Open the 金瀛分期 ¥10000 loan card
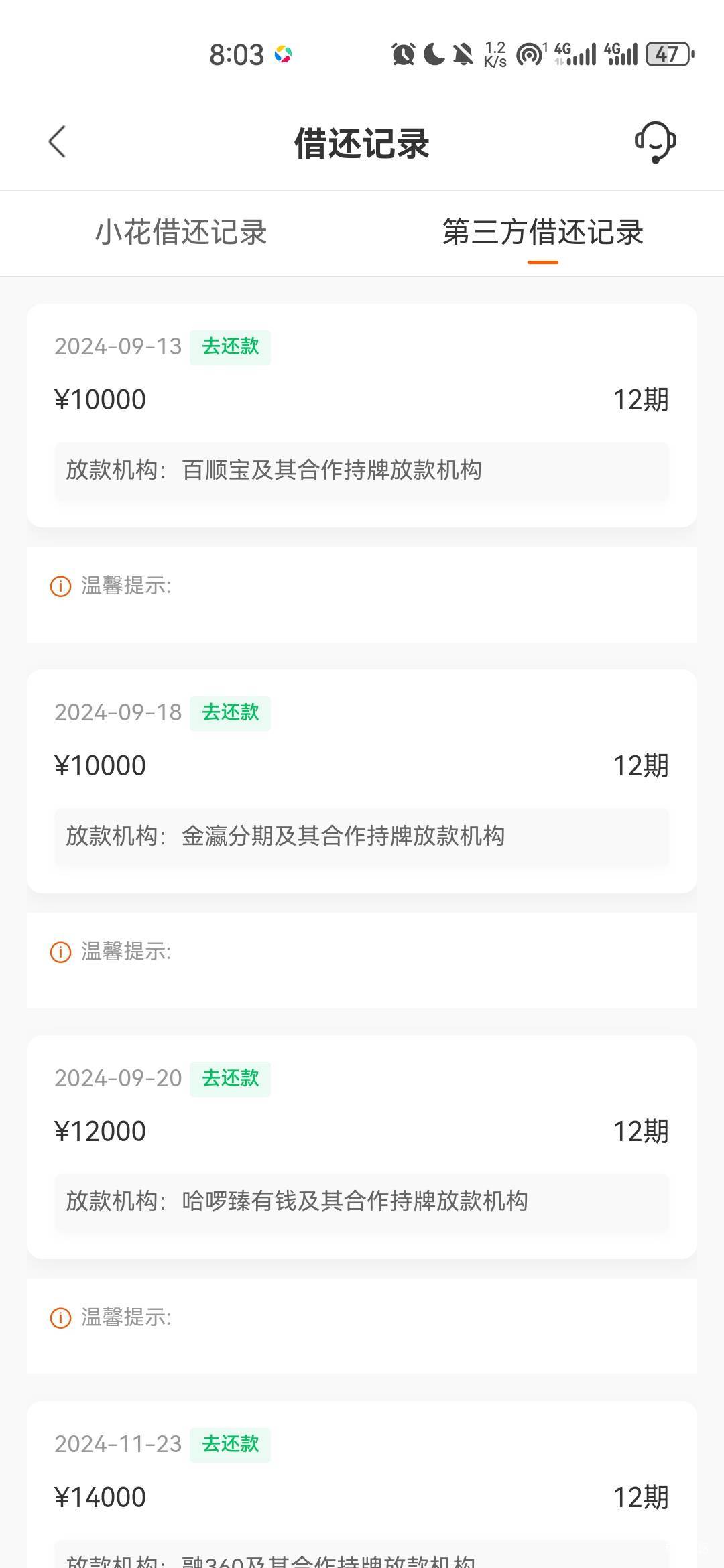The image size is (724, 1568). point(362,781)
